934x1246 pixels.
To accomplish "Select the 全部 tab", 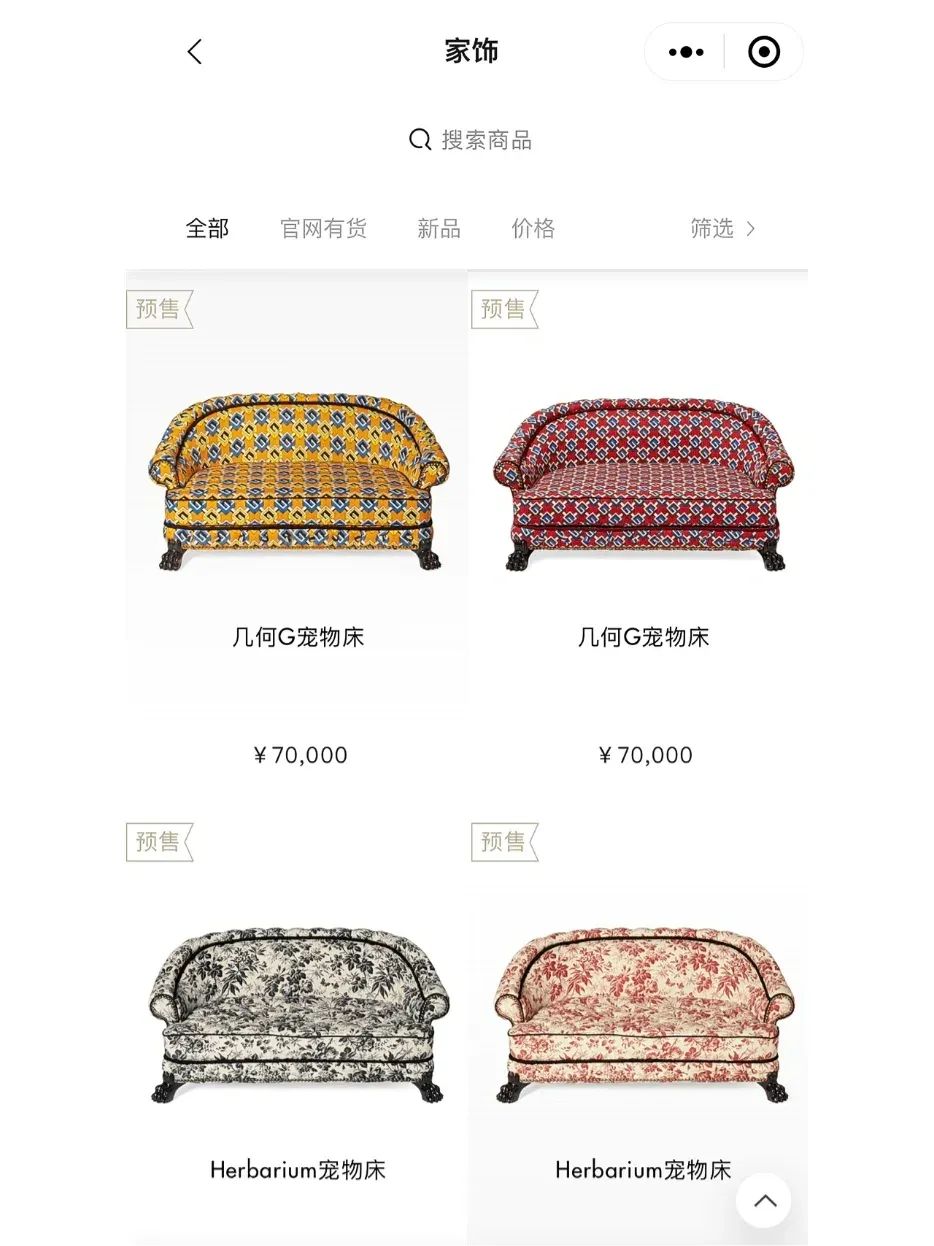I will 207,229.
